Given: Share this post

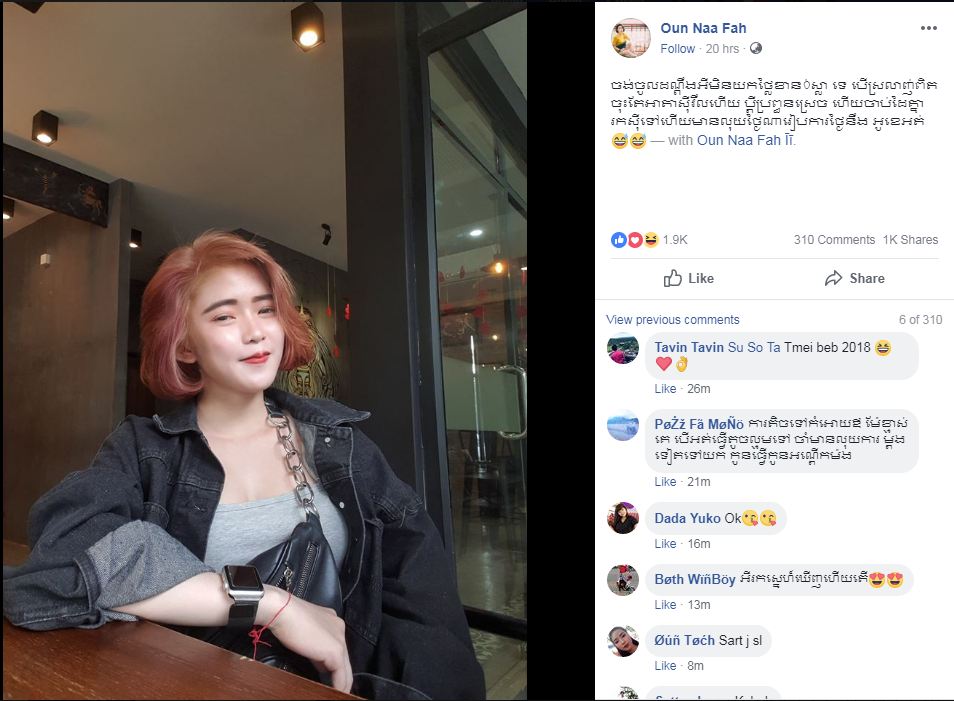Looking at the screenshot, I should pyautogui.click(x=854, y=278).
